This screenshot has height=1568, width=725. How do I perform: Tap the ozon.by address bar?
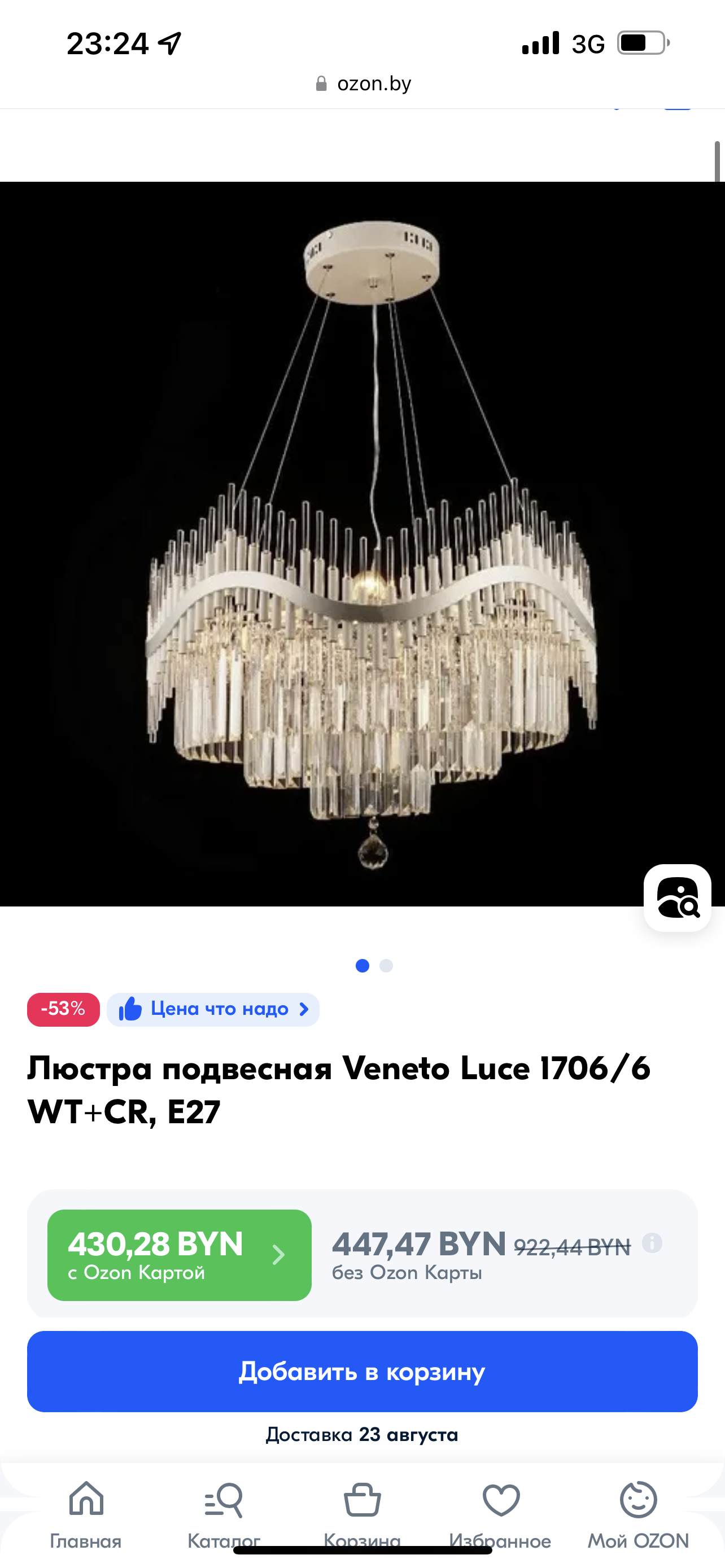(364, 84)
